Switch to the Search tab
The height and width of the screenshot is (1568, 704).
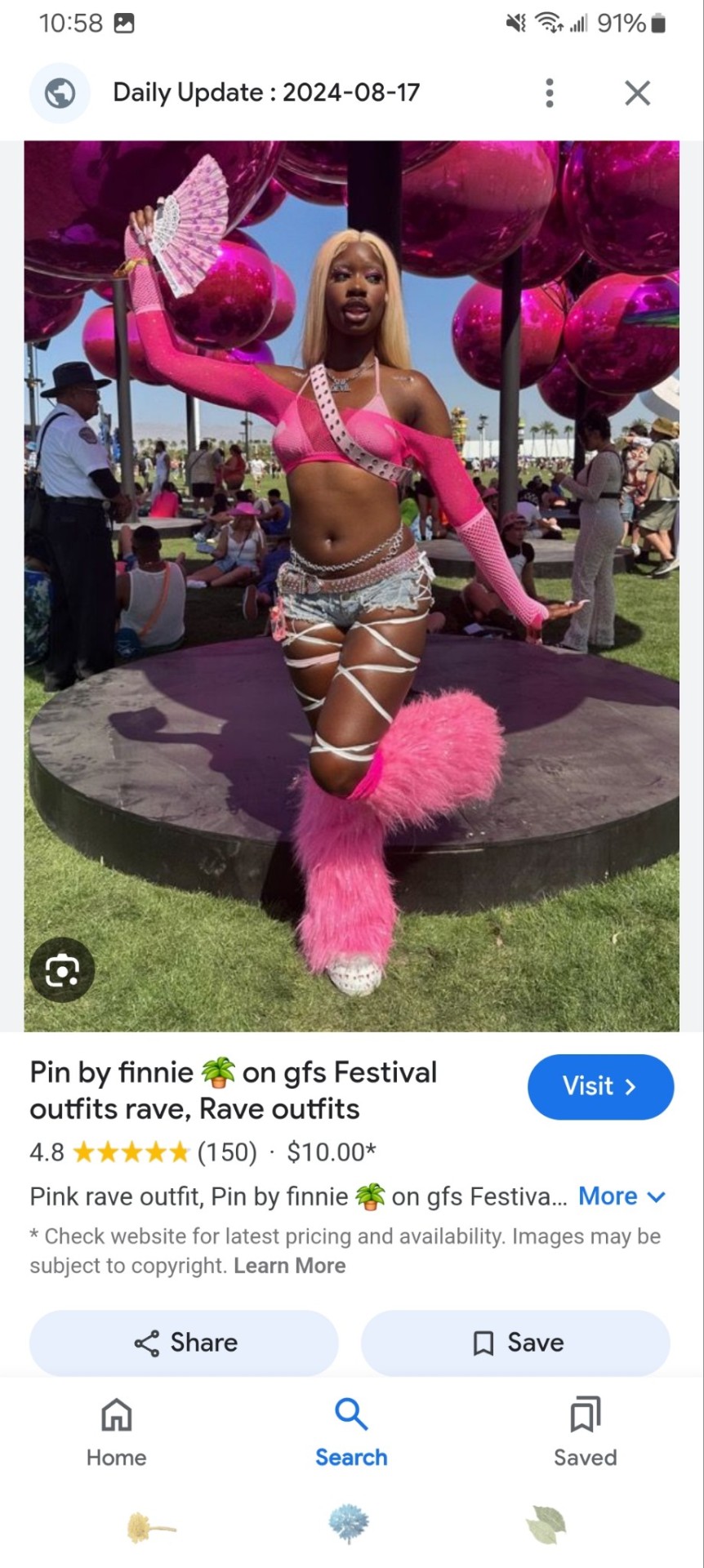[x=351, y=1432]
